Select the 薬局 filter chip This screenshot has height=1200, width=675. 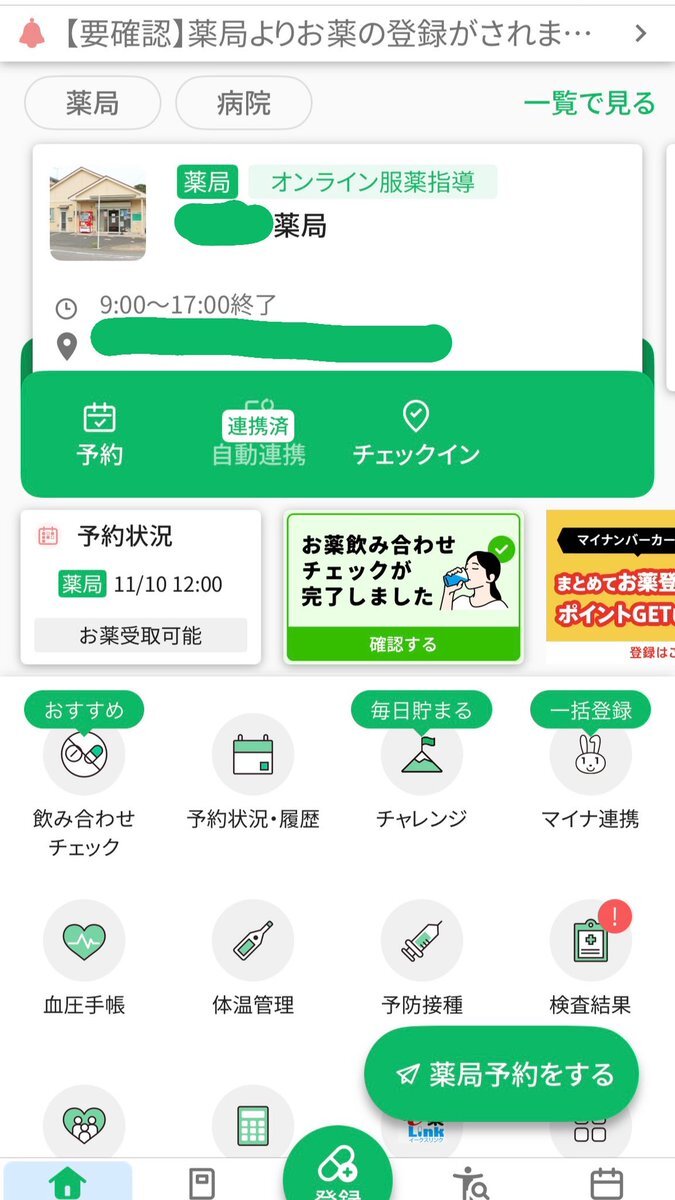(x=92, y=103)
